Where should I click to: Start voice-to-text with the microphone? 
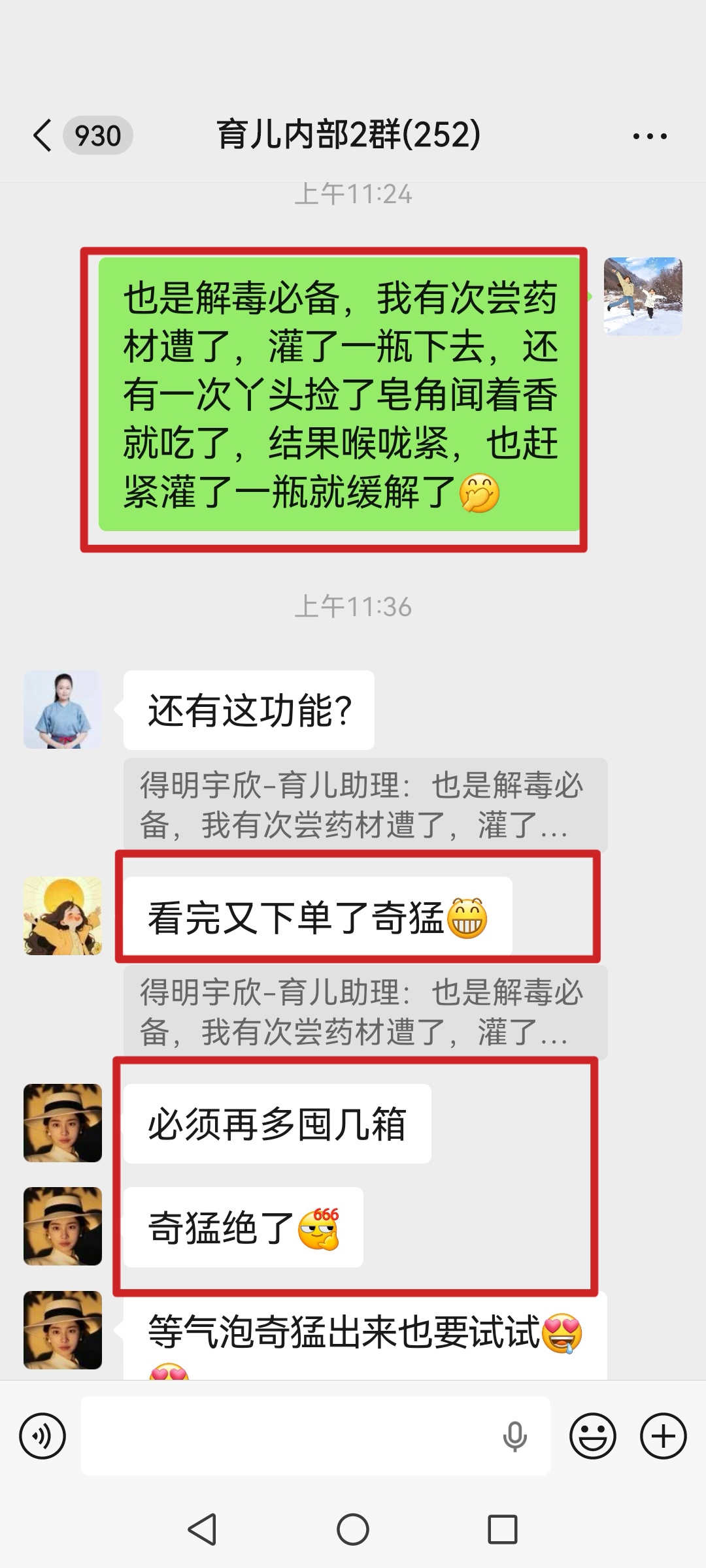coord(514,1436)
